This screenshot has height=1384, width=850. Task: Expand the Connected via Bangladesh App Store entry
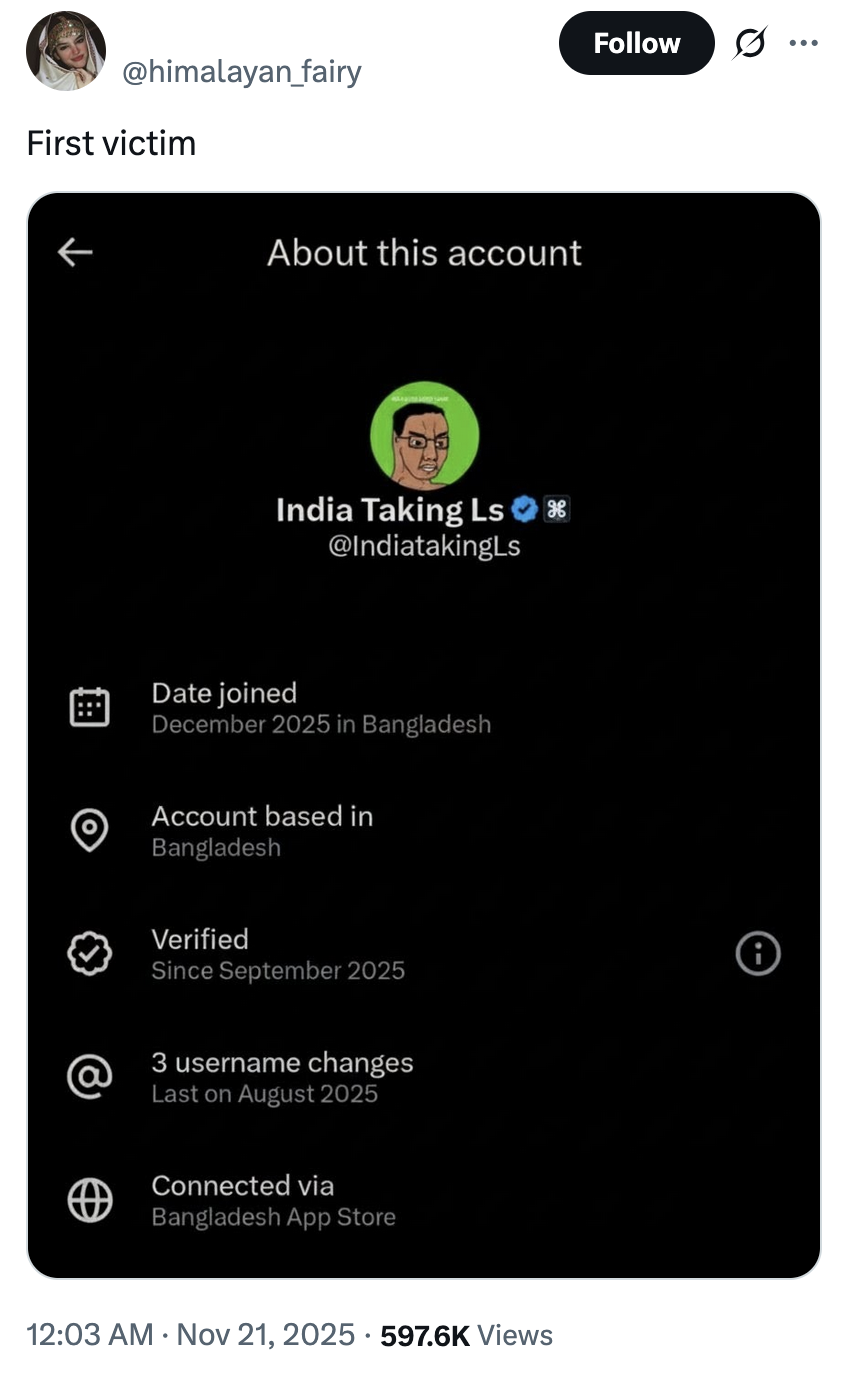tap(273, 1200)
